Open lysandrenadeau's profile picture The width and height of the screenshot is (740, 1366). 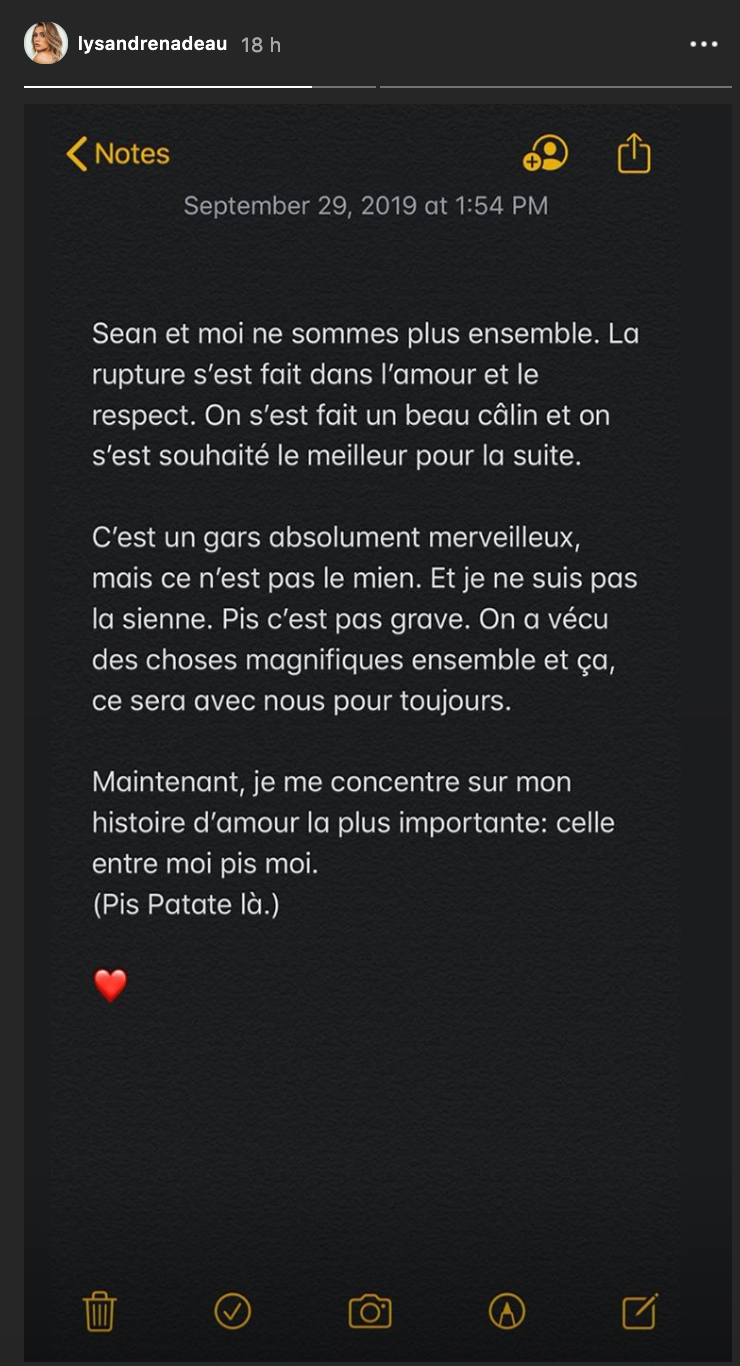(x=45, y=44)
